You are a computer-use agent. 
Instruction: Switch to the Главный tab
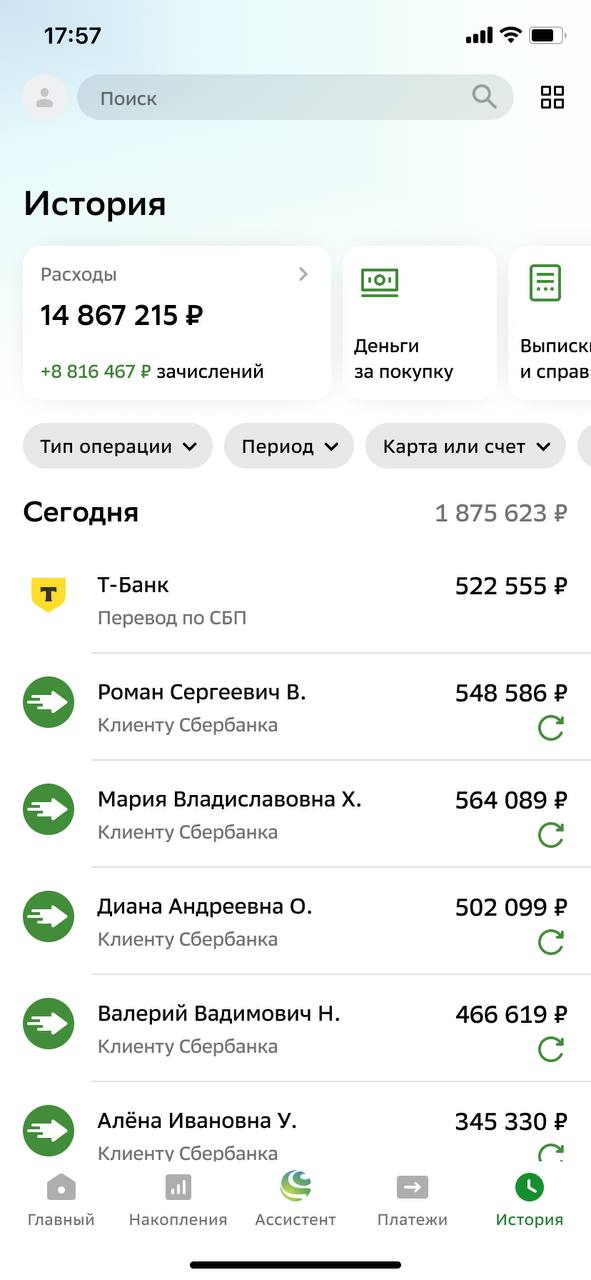click(x=61, y=1199)
